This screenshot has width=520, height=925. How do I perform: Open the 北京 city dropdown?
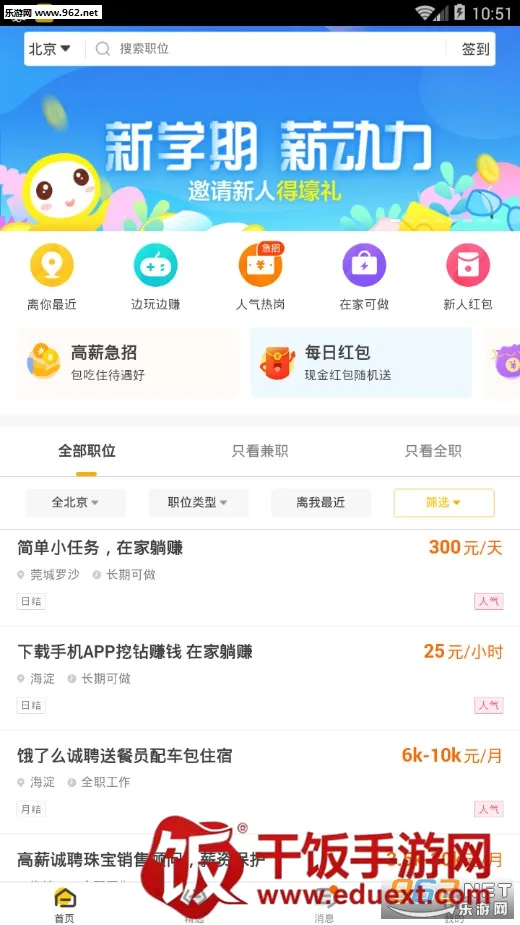[50, 49]
